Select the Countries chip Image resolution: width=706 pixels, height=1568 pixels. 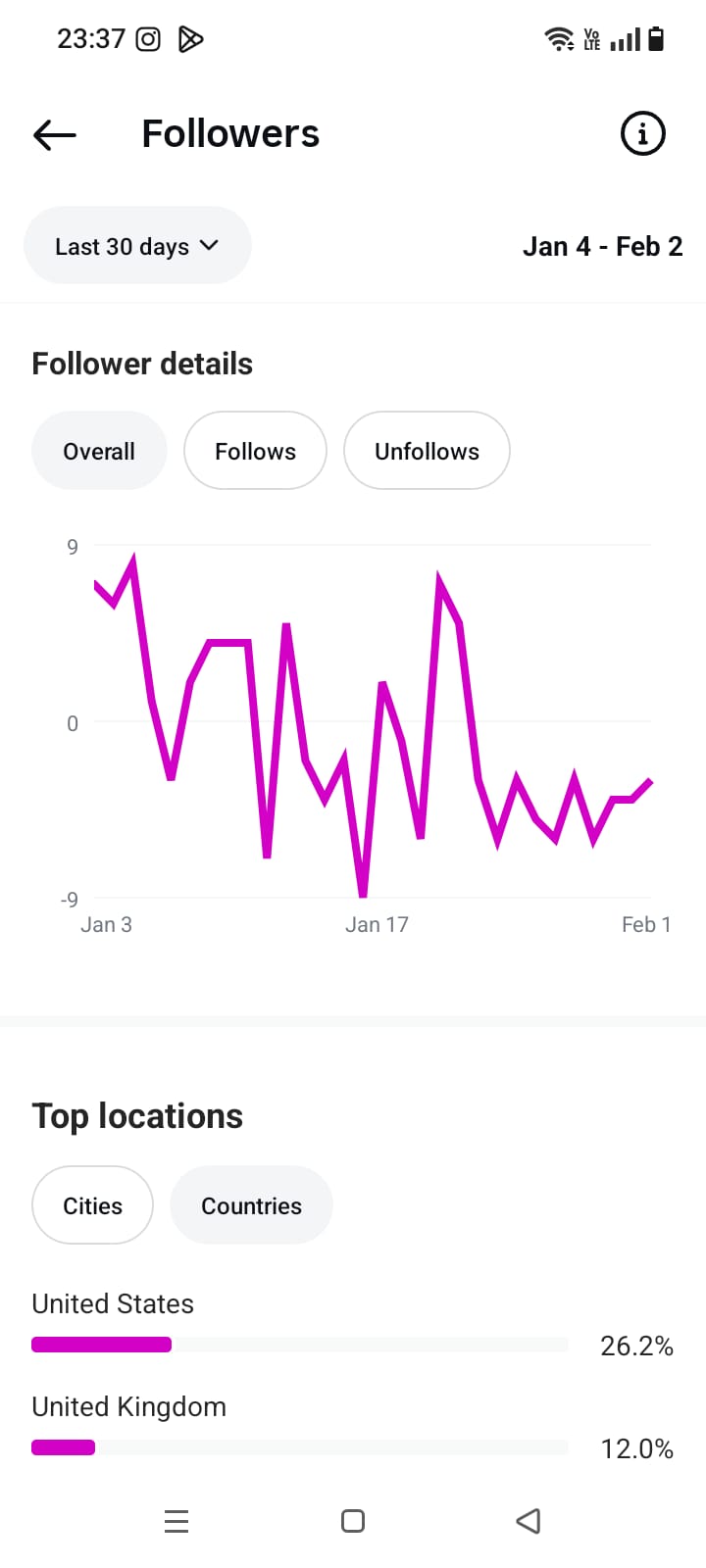coord(251,1205)
